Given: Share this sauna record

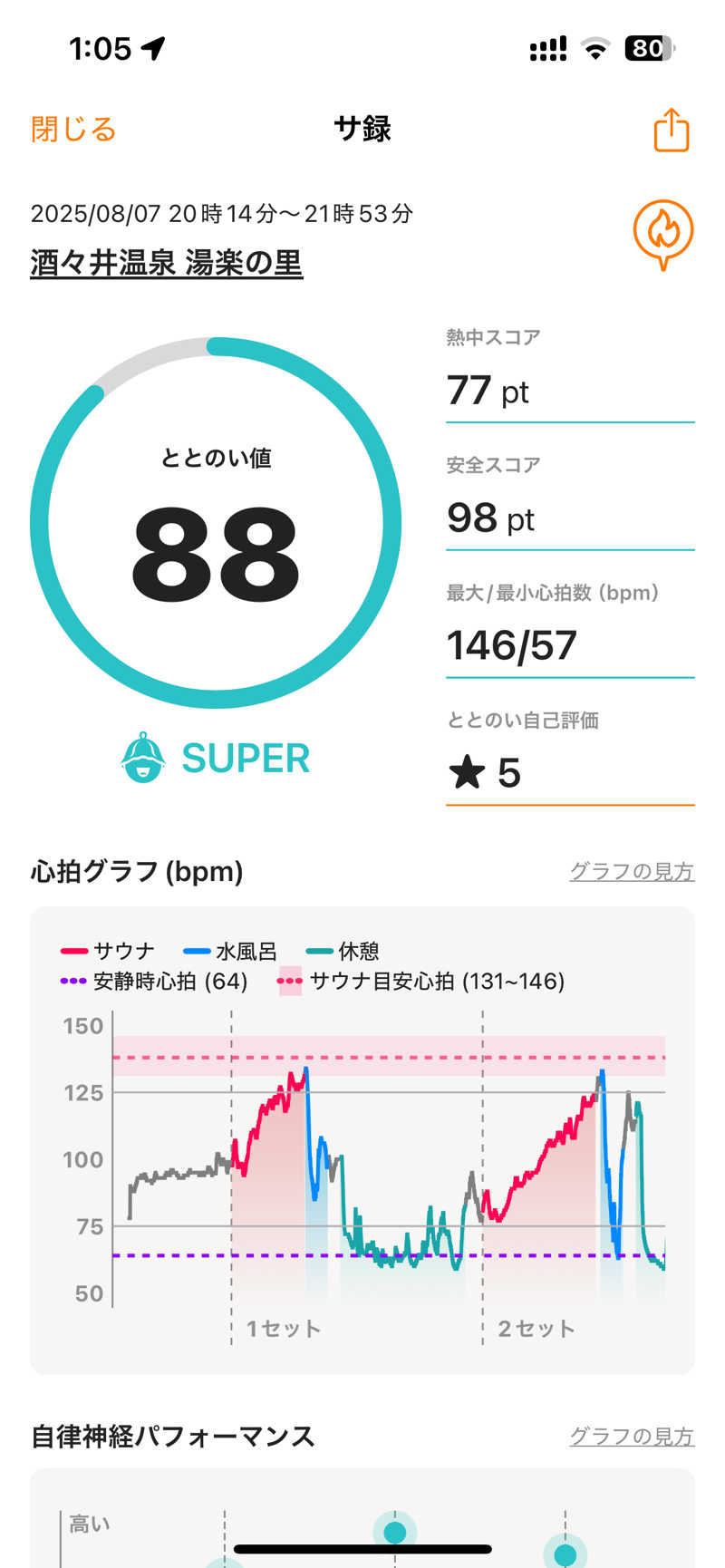Looking at the screenshot, I should point(671,130).
